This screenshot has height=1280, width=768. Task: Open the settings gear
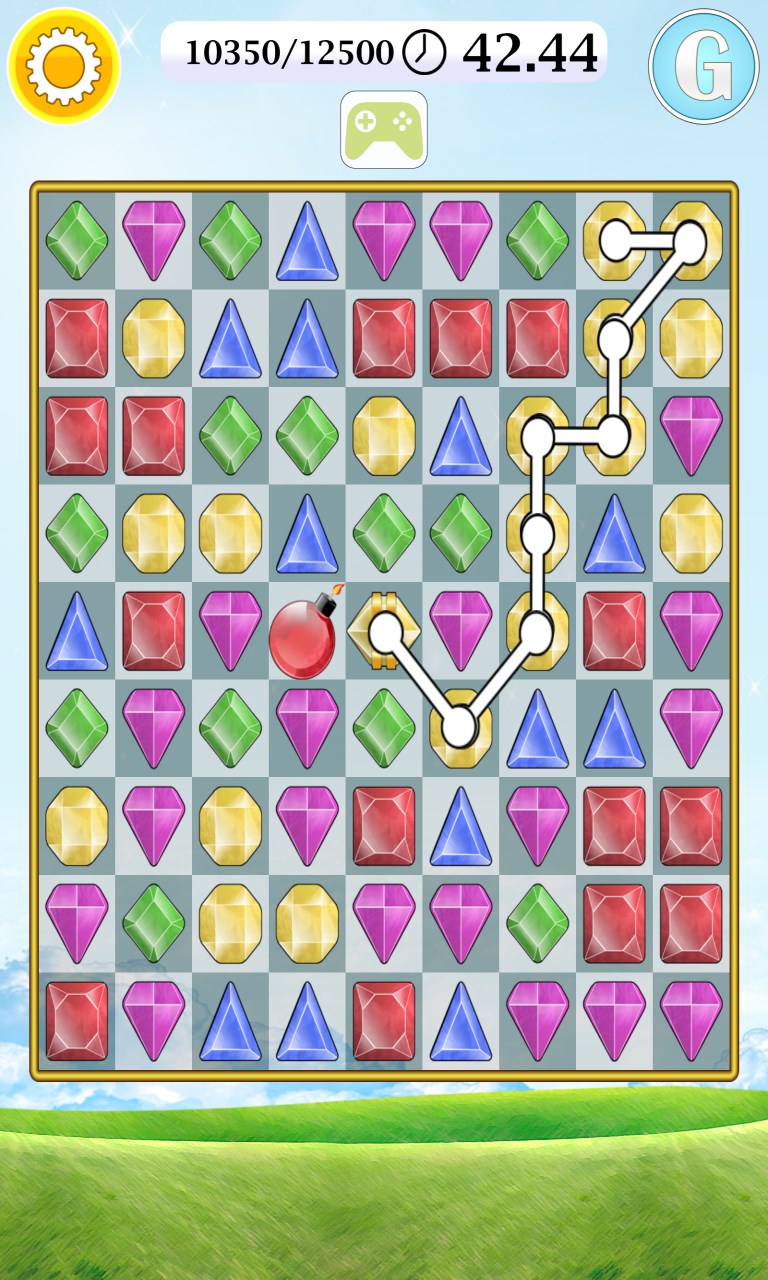[x=64, y=66]
